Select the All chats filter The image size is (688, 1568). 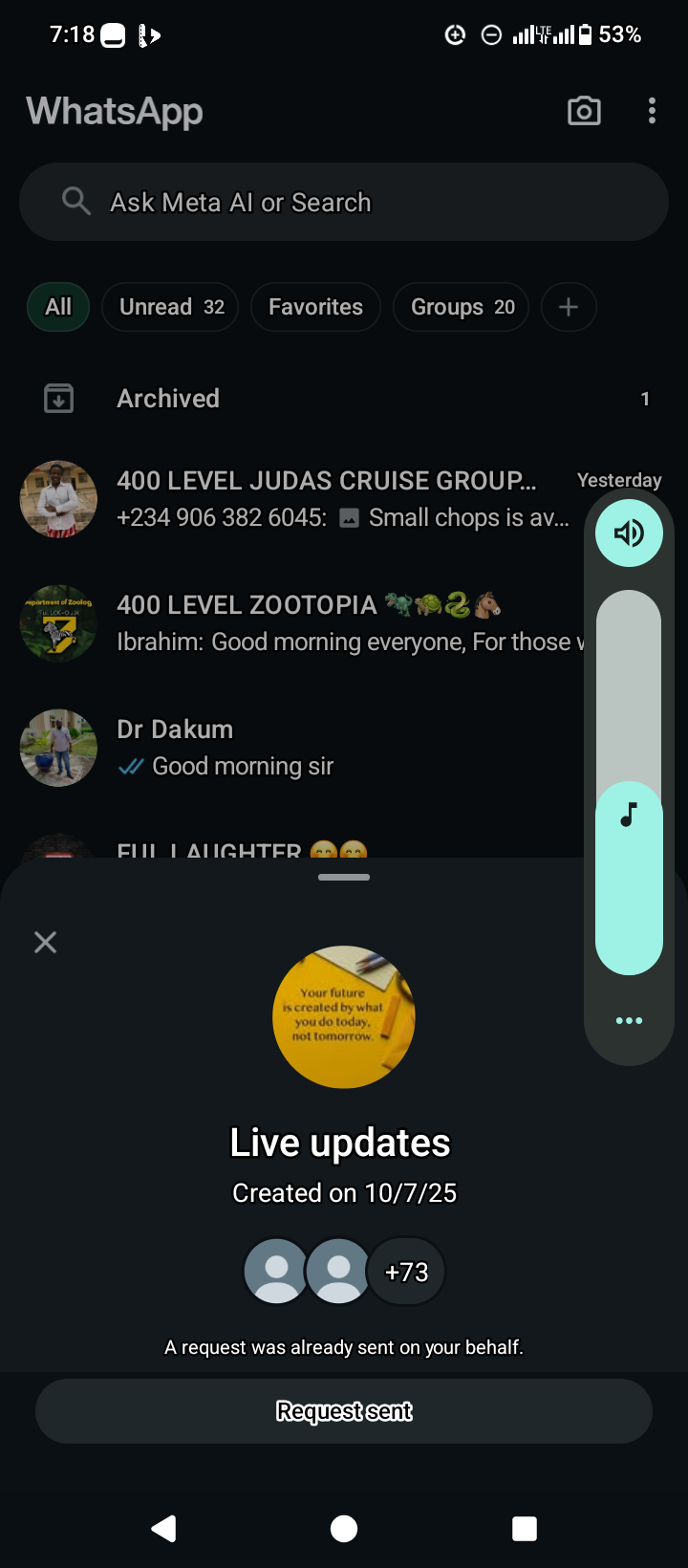pyautogui.click(x=58, y=307)
